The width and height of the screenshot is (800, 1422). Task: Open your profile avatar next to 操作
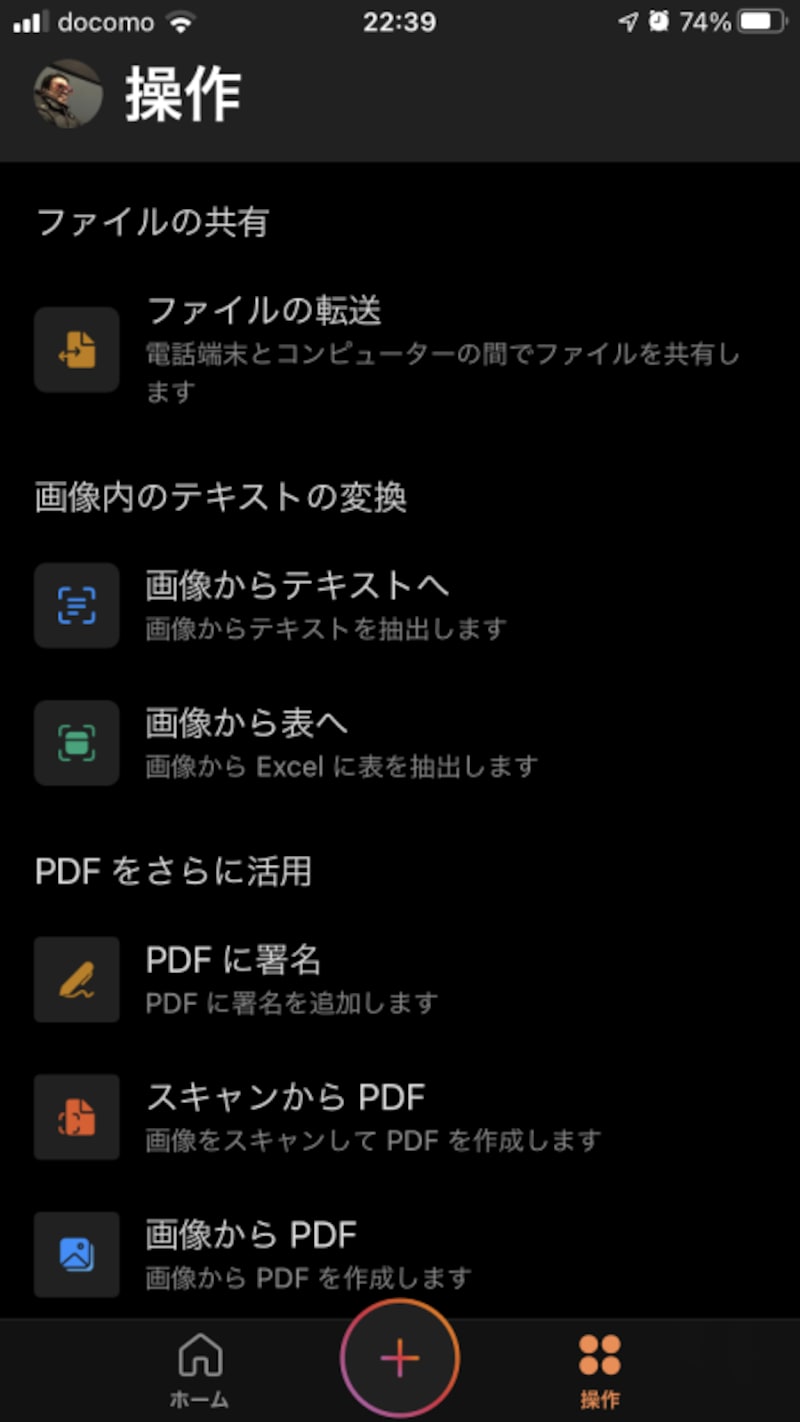tap(64, 95)
